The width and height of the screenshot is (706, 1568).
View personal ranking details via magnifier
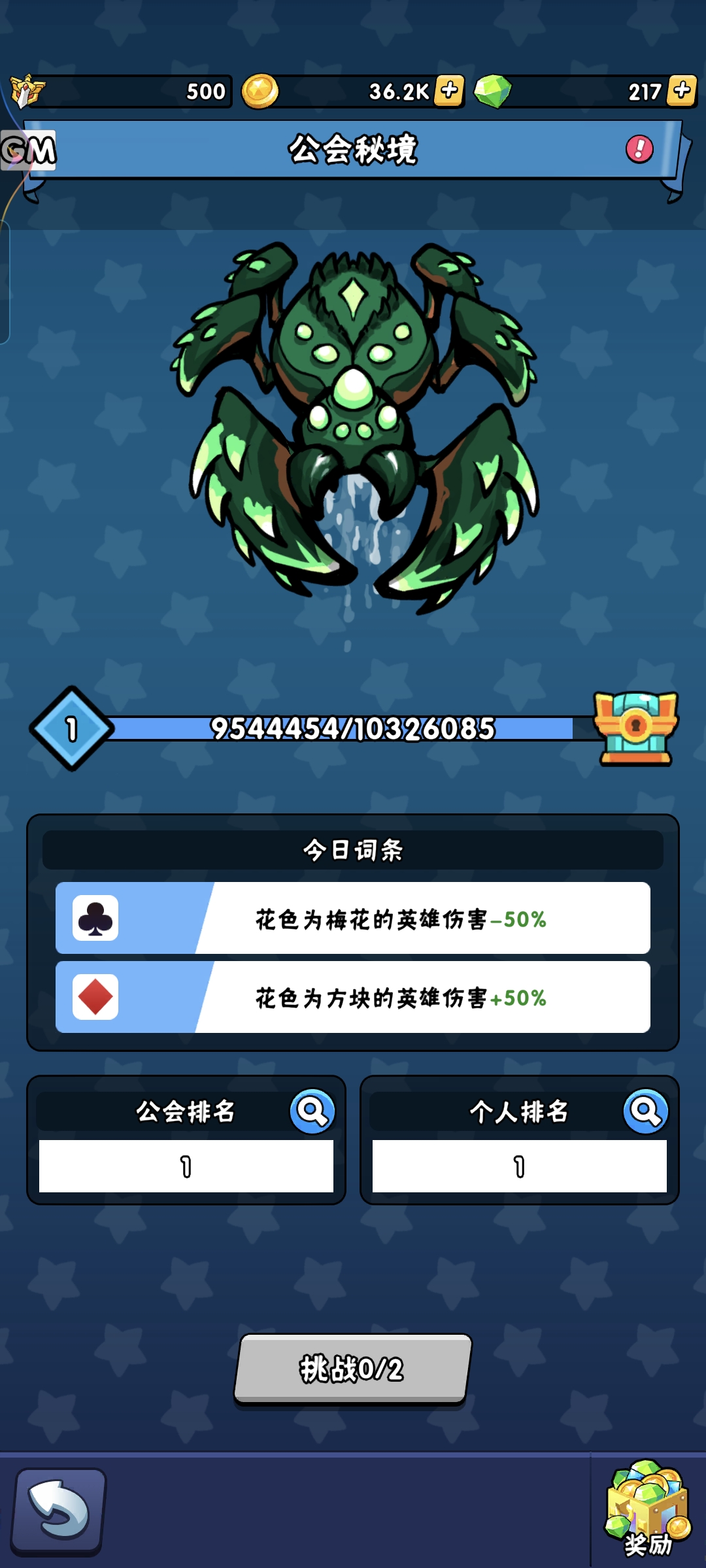click(645, 1111)
